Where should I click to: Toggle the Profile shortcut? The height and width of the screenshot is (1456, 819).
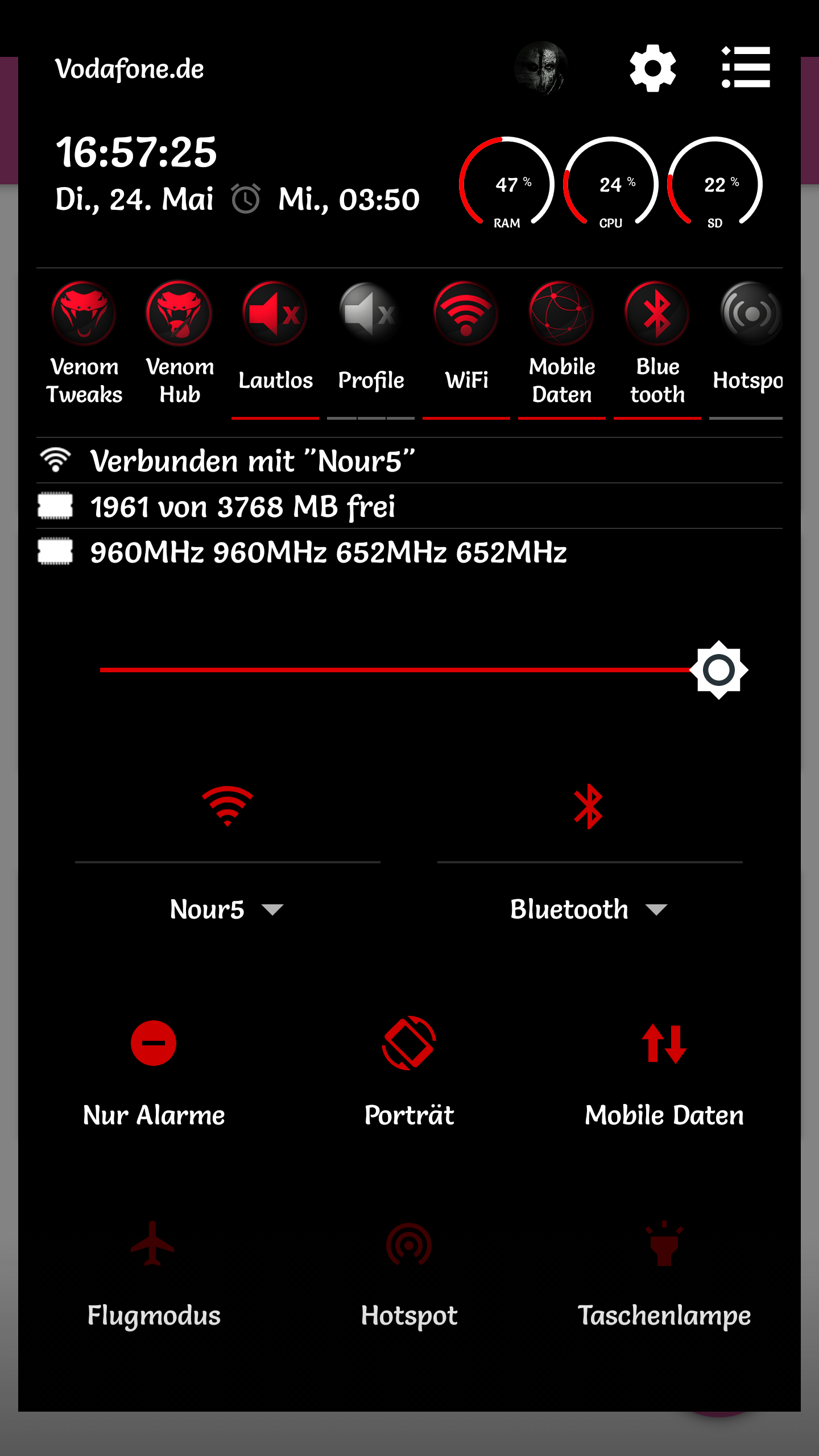click(371, 344)
